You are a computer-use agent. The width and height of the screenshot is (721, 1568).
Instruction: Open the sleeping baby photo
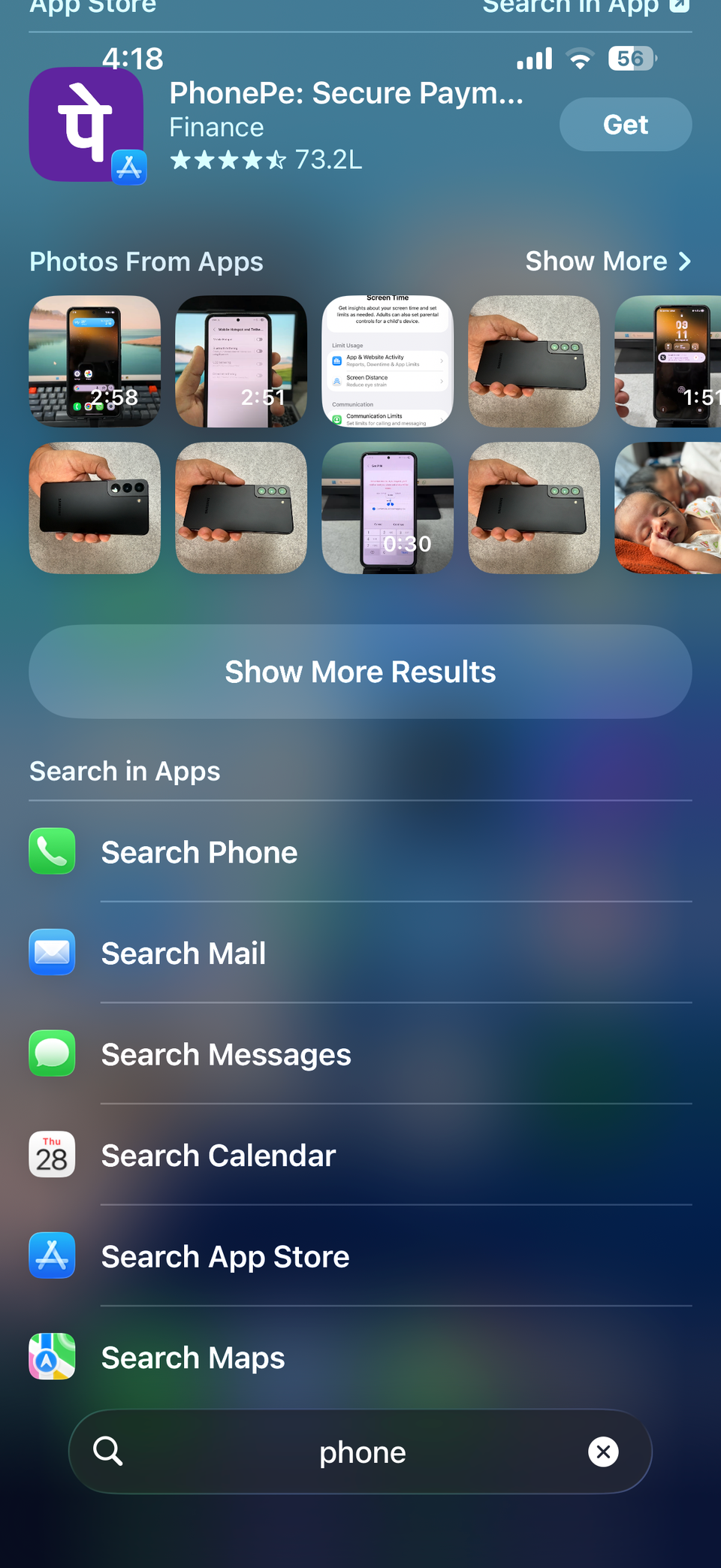667,508
